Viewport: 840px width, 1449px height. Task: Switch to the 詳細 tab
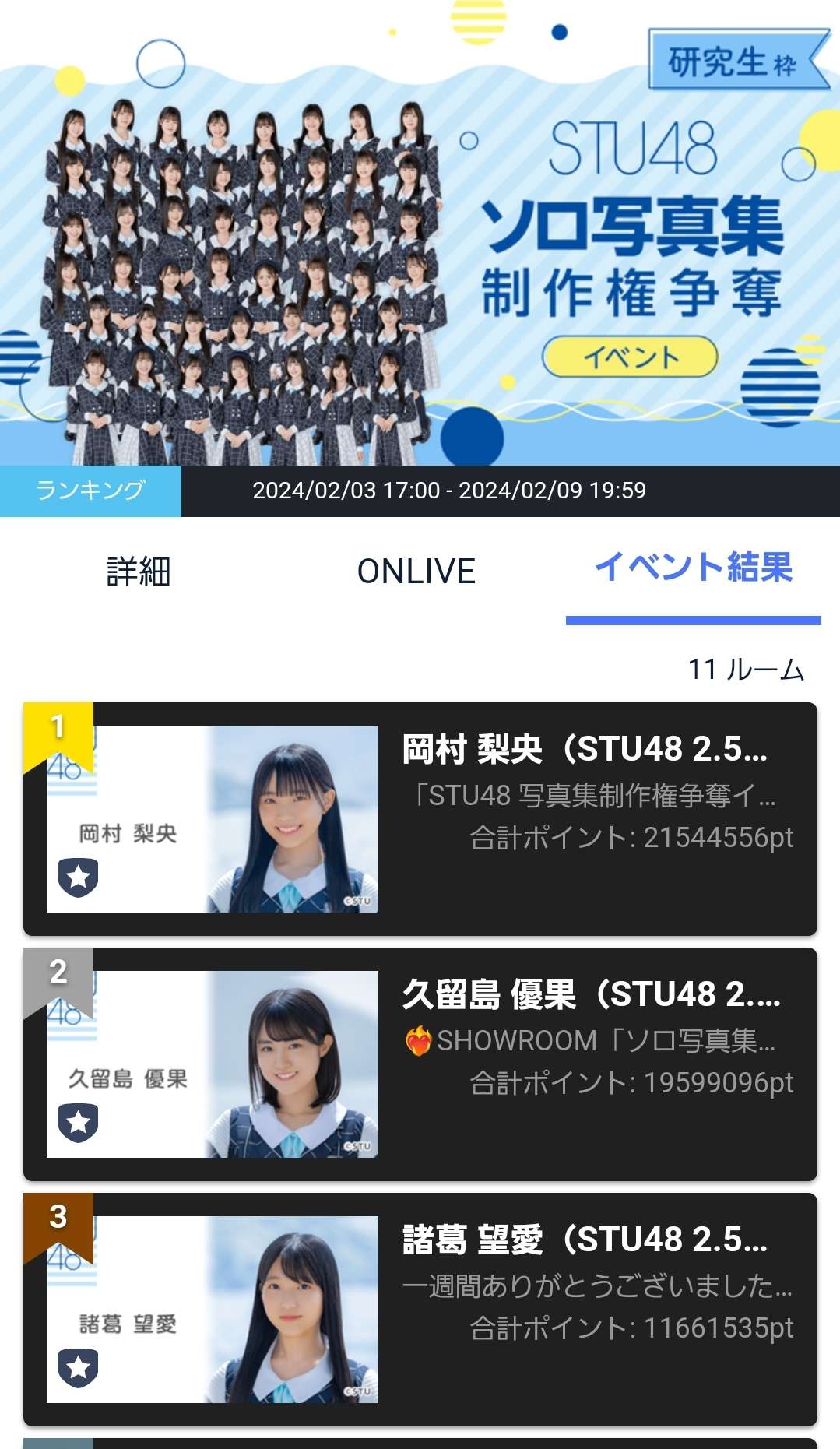[139, 572]
